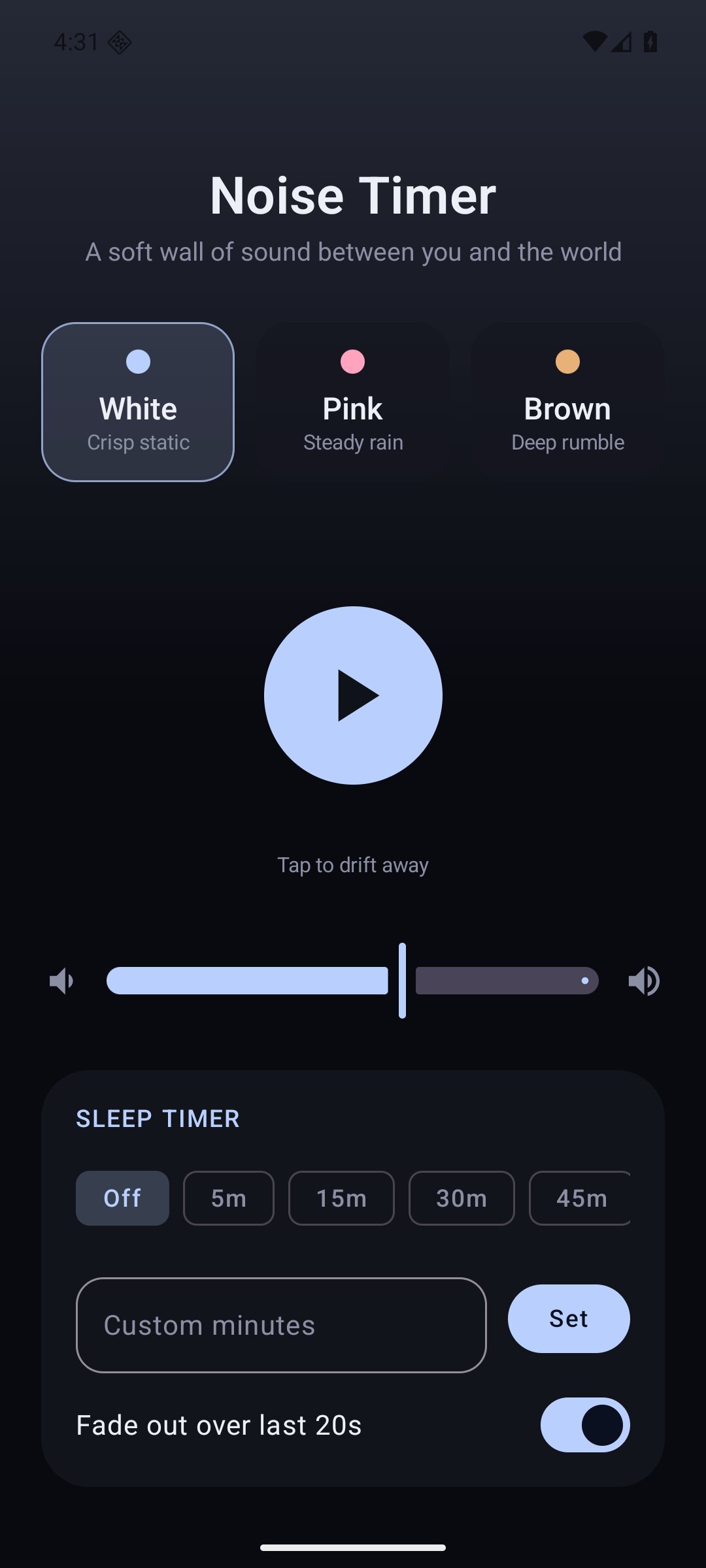Screen dimensions: 706x1568
Task: Disable fade out over last 20s
Action: pos(585,1425)
